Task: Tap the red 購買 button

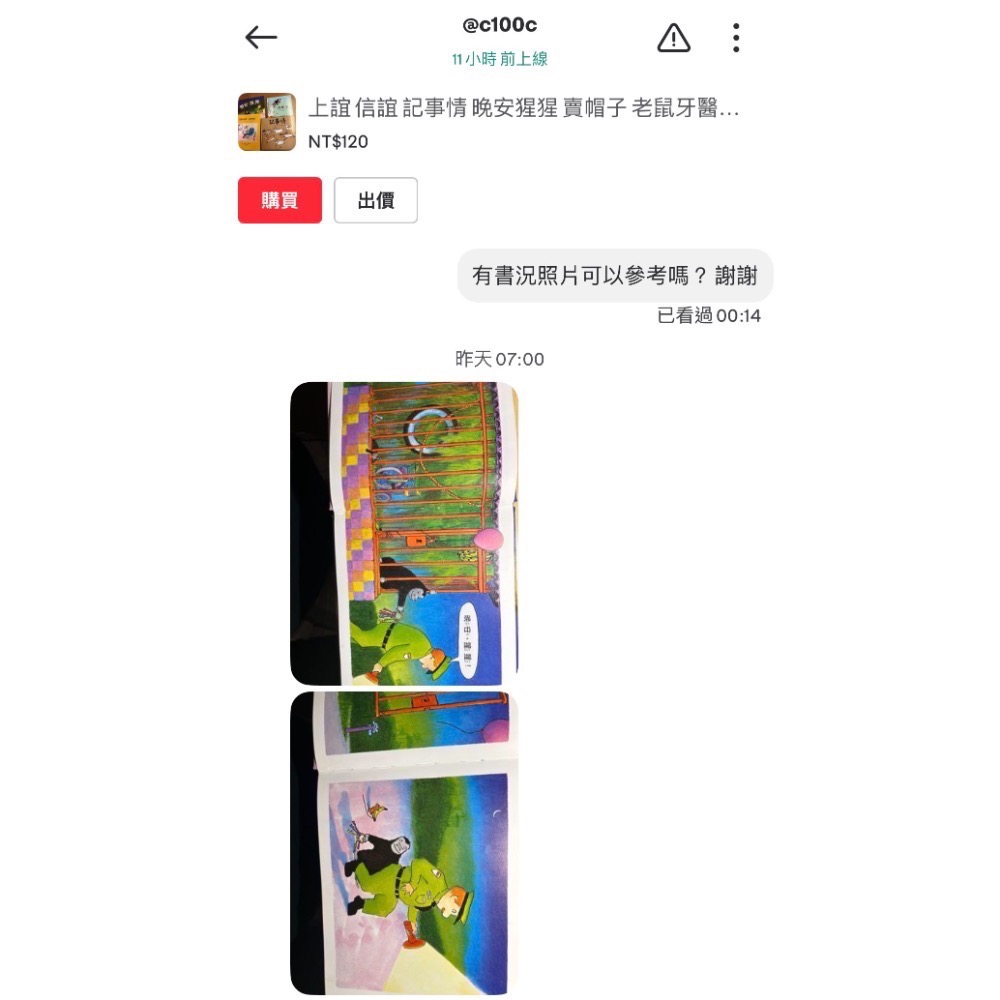Action: tap(280, 200)
